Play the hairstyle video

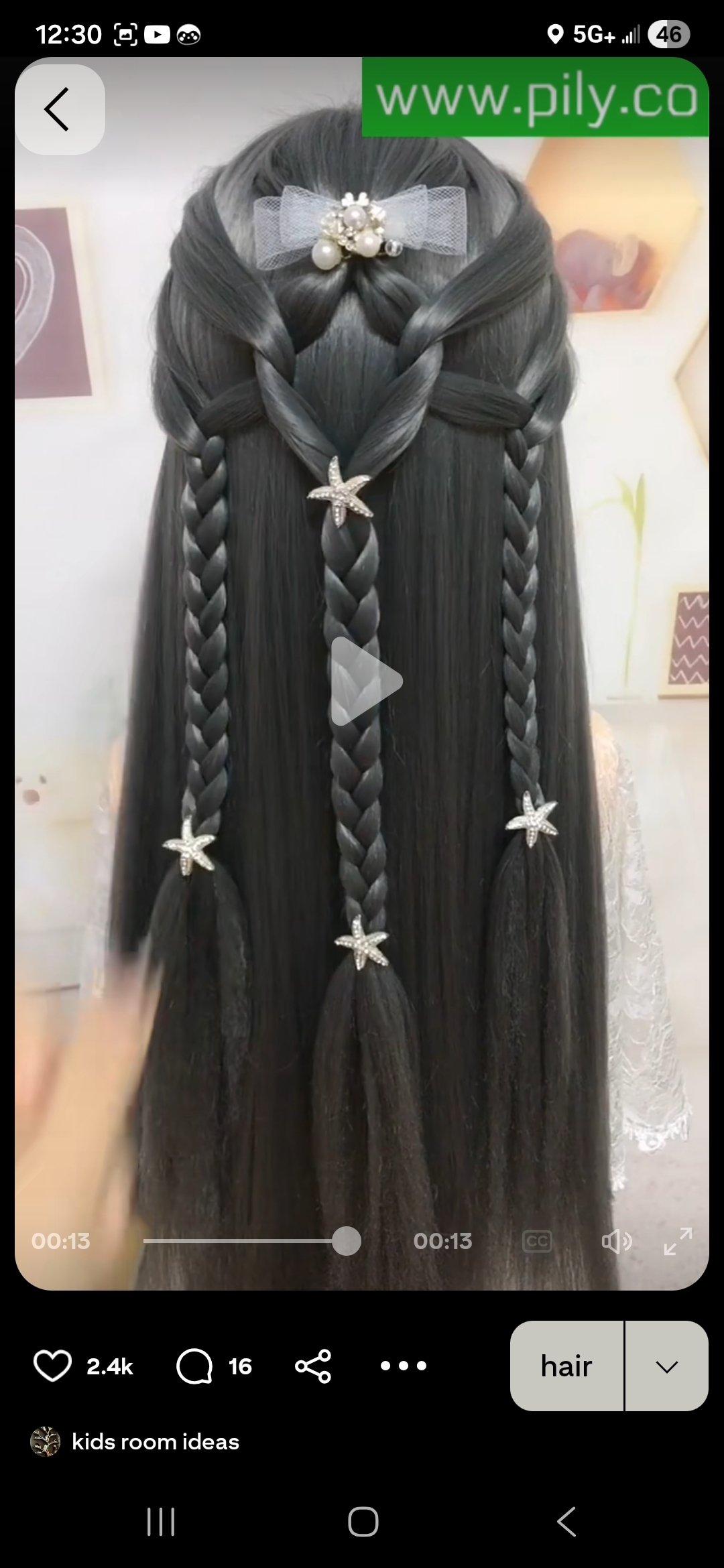(x=365, y=681)
